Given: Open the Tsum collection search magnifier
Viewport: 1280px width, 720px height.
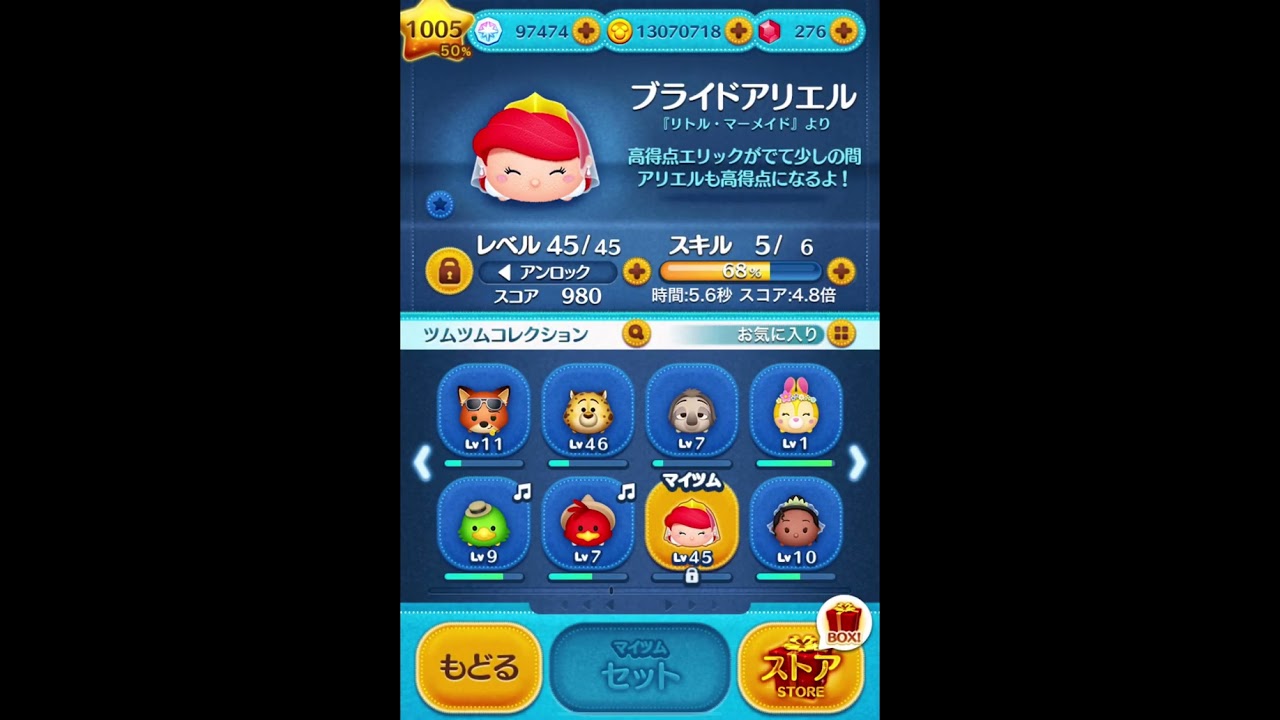Looking at the screenshot, I should click(636, 333).
